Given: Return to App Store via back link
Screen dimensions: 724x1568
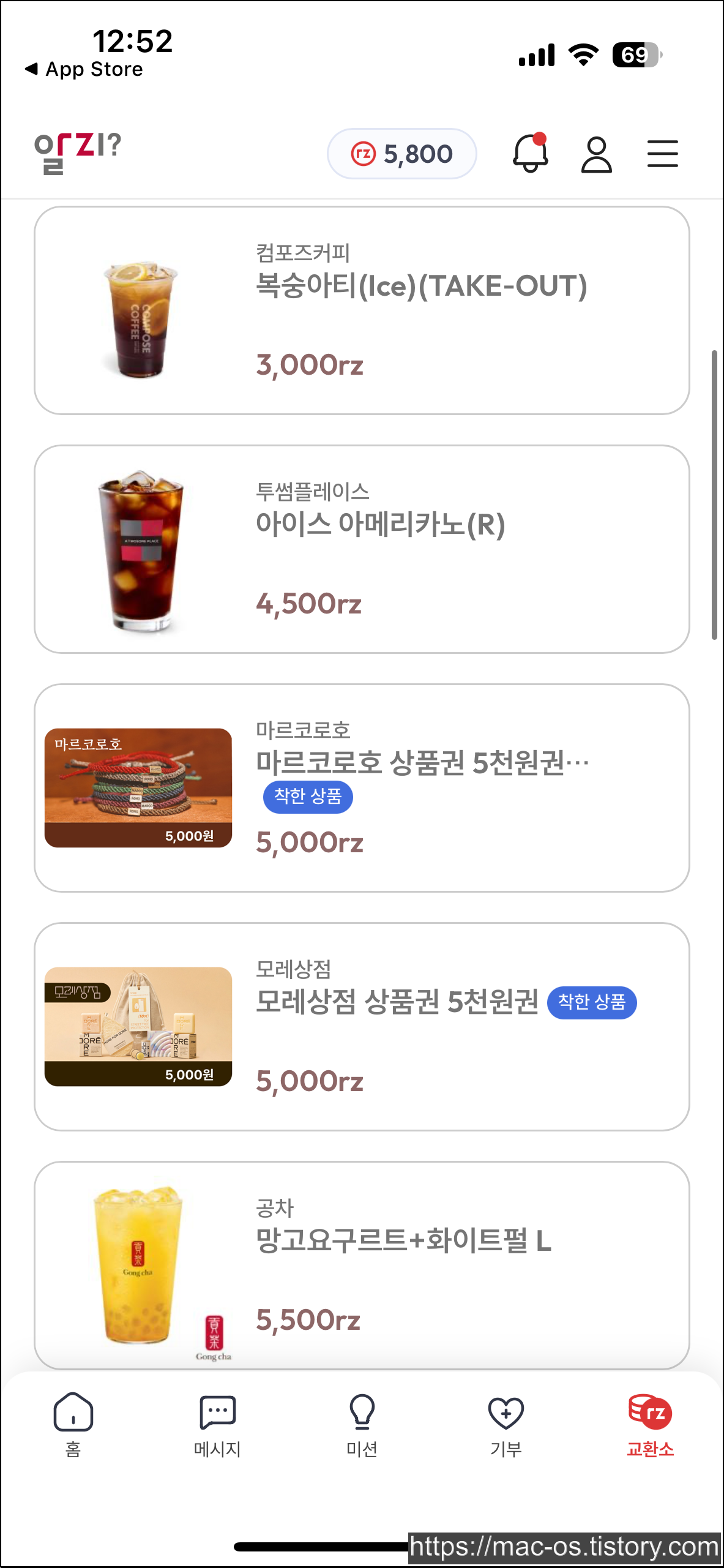Looking at the screenshot, I should click(84, 69).
